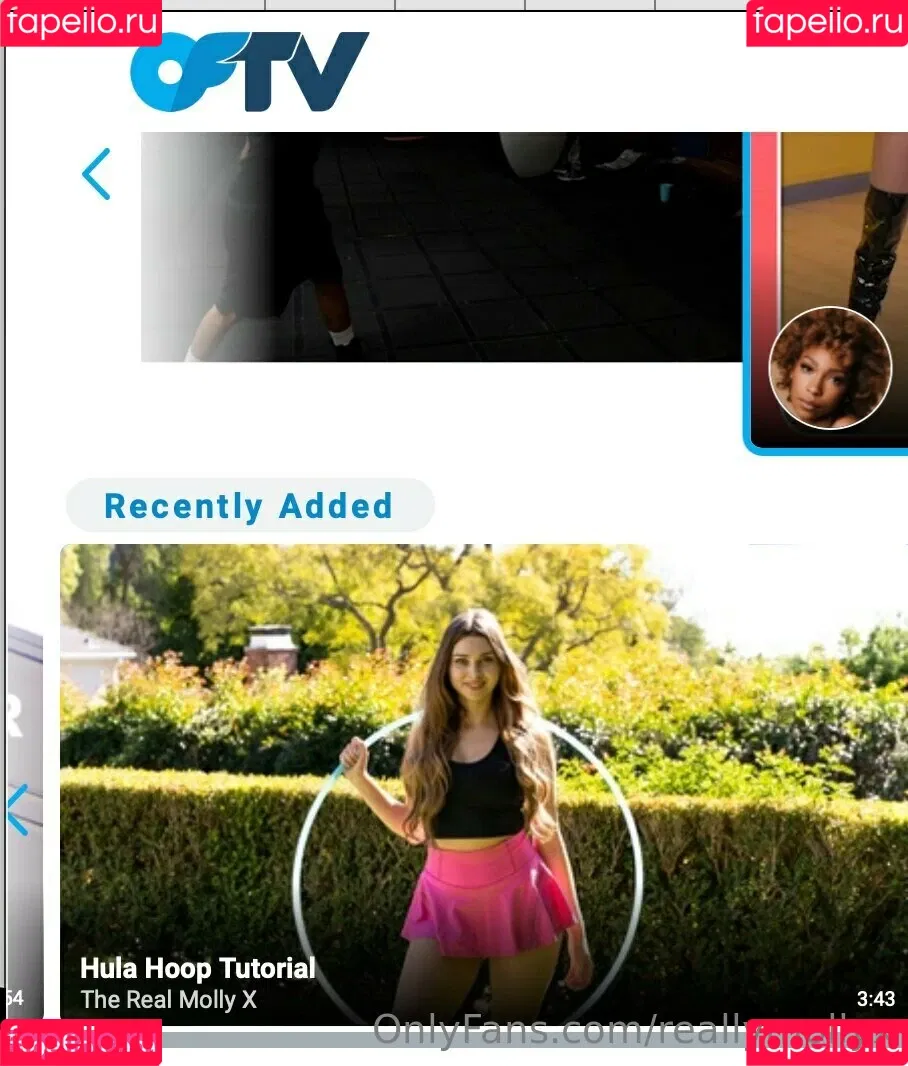Go to previous featured carousel slide
The height and width of the screenshot is (1066, 908).
tap(96, 174)
